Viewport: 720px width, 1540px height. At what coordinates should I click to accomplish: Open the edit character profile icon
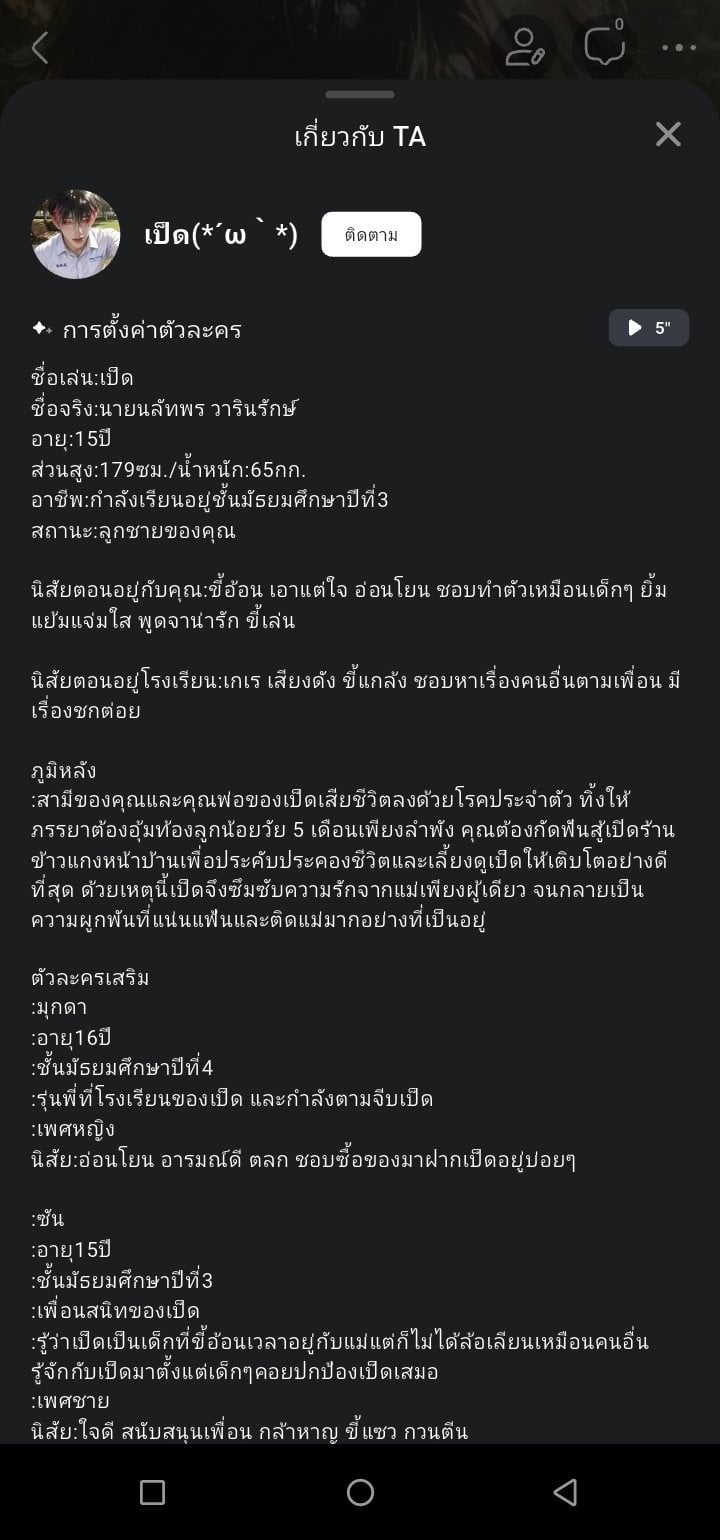(x=525, y=47)
